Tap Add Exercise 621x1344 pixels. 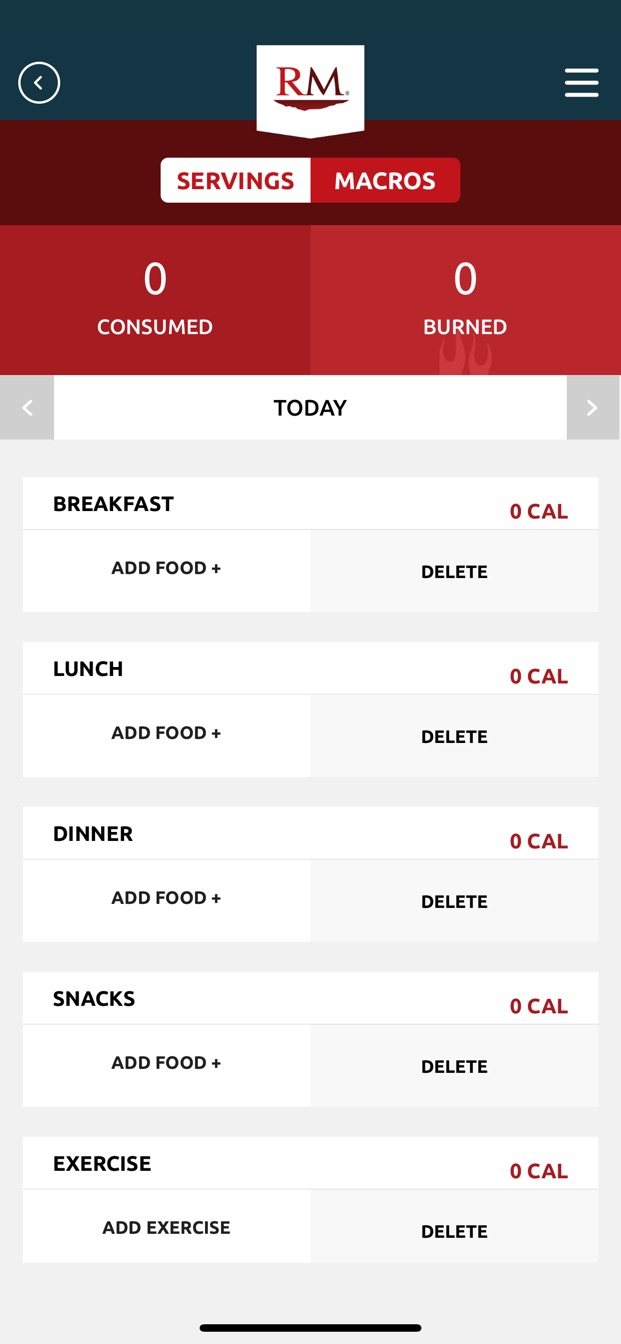click(166, 1228)
